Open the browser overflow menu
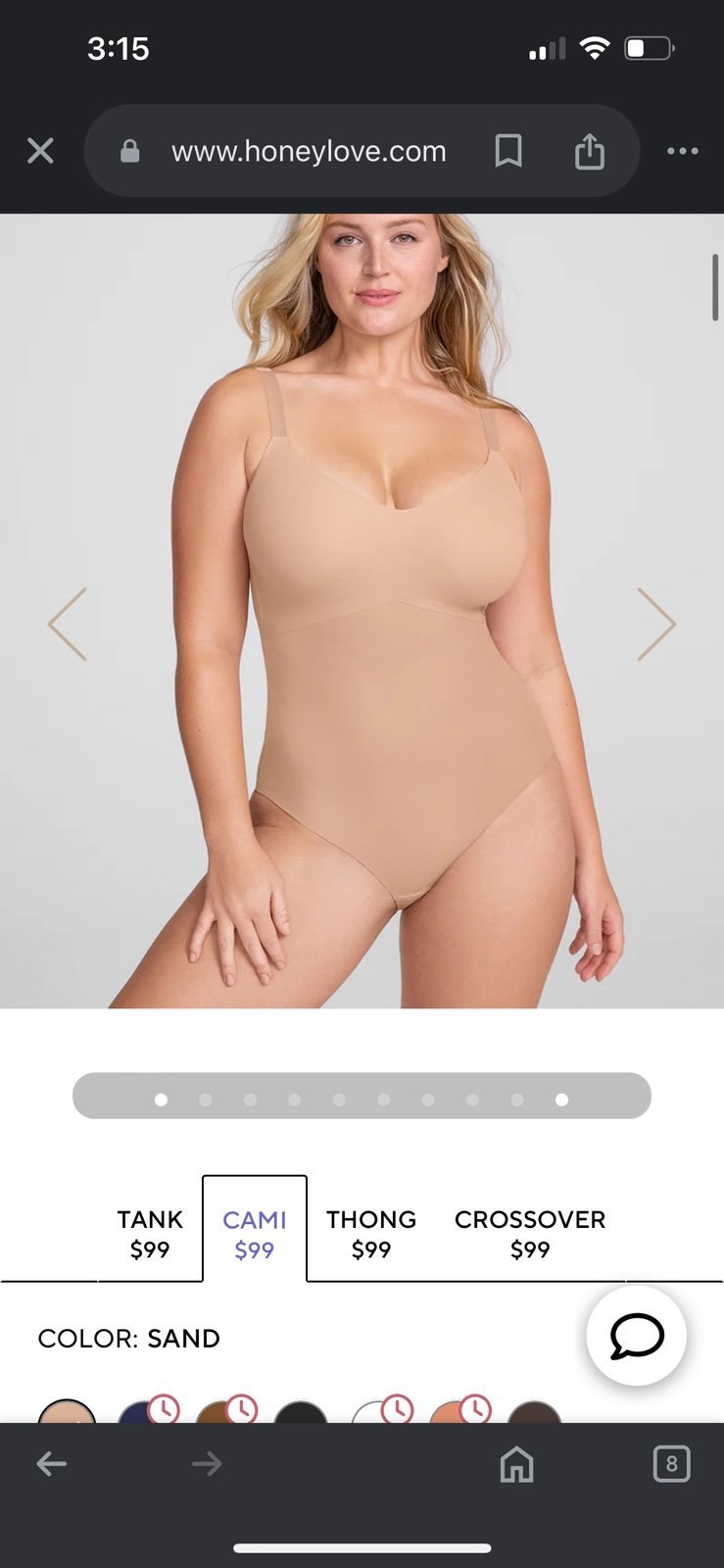This screenshot has height=1568, width=724. 683,151
